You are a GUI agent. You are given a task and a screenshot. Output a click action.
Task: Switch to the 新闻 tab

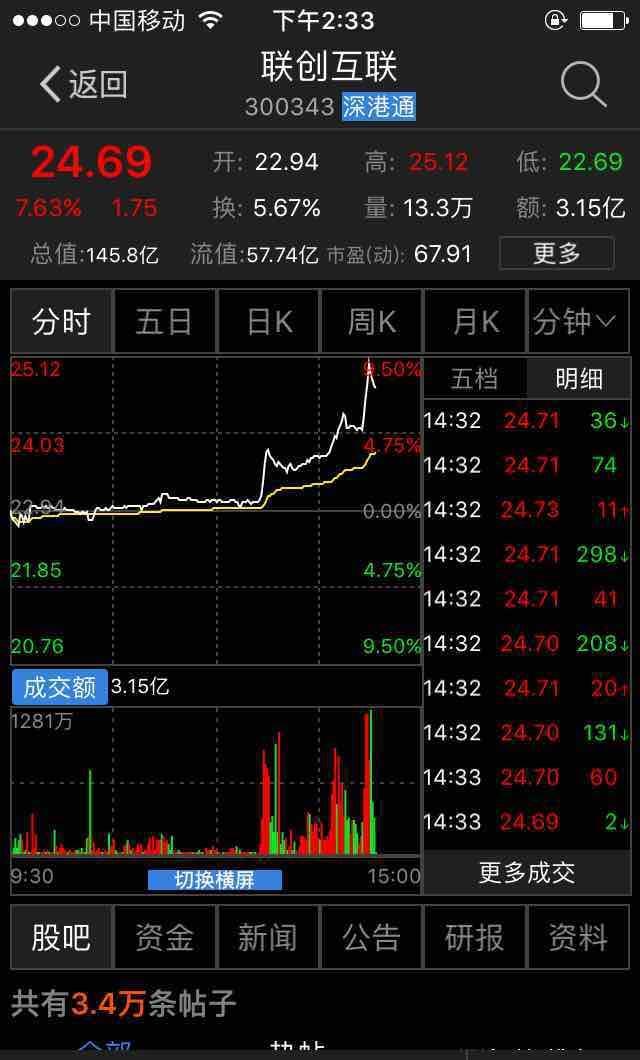pyautogui.click(x=268, y=938)
